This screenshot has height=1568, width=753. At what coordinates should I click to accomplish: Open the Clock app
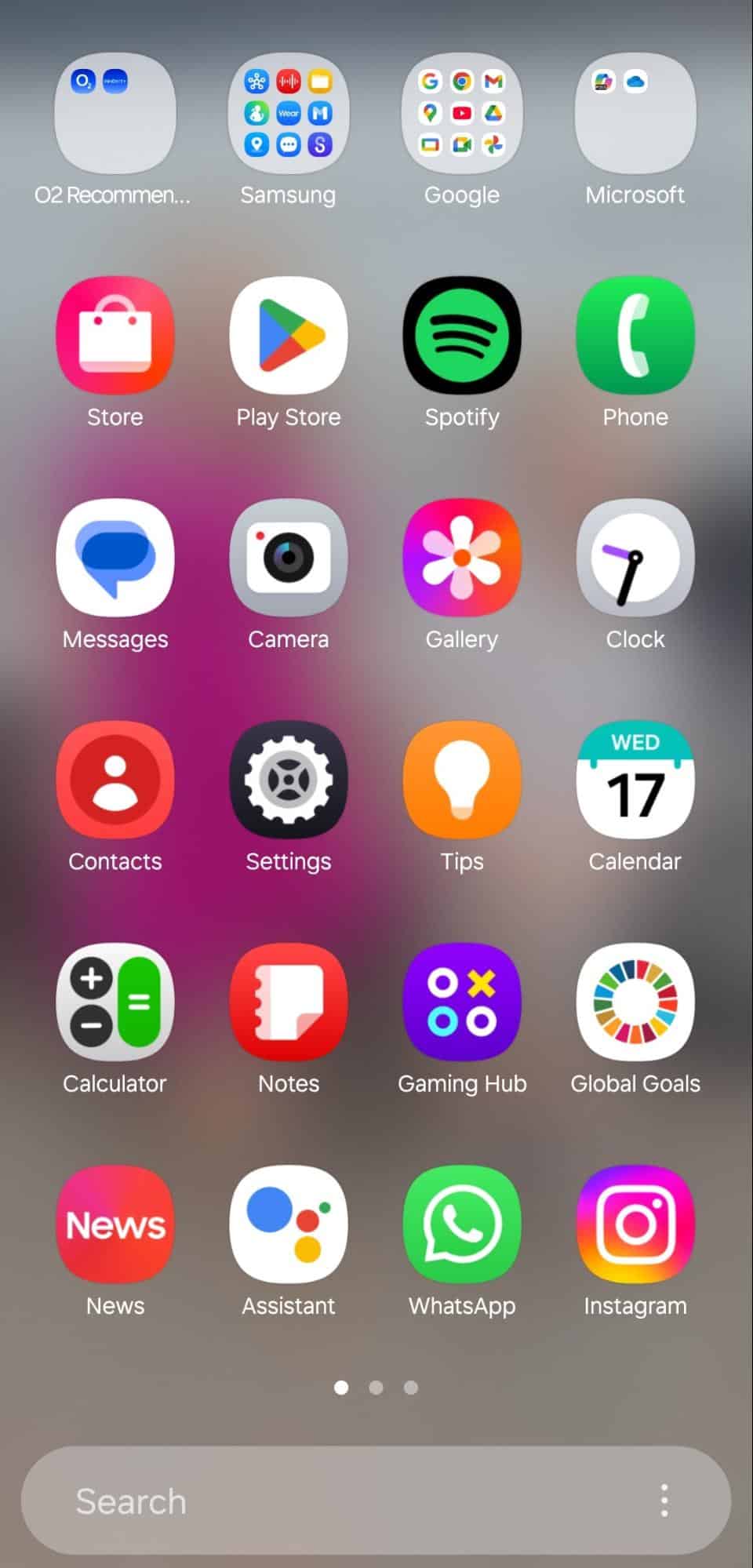click(x=635, y=557)
